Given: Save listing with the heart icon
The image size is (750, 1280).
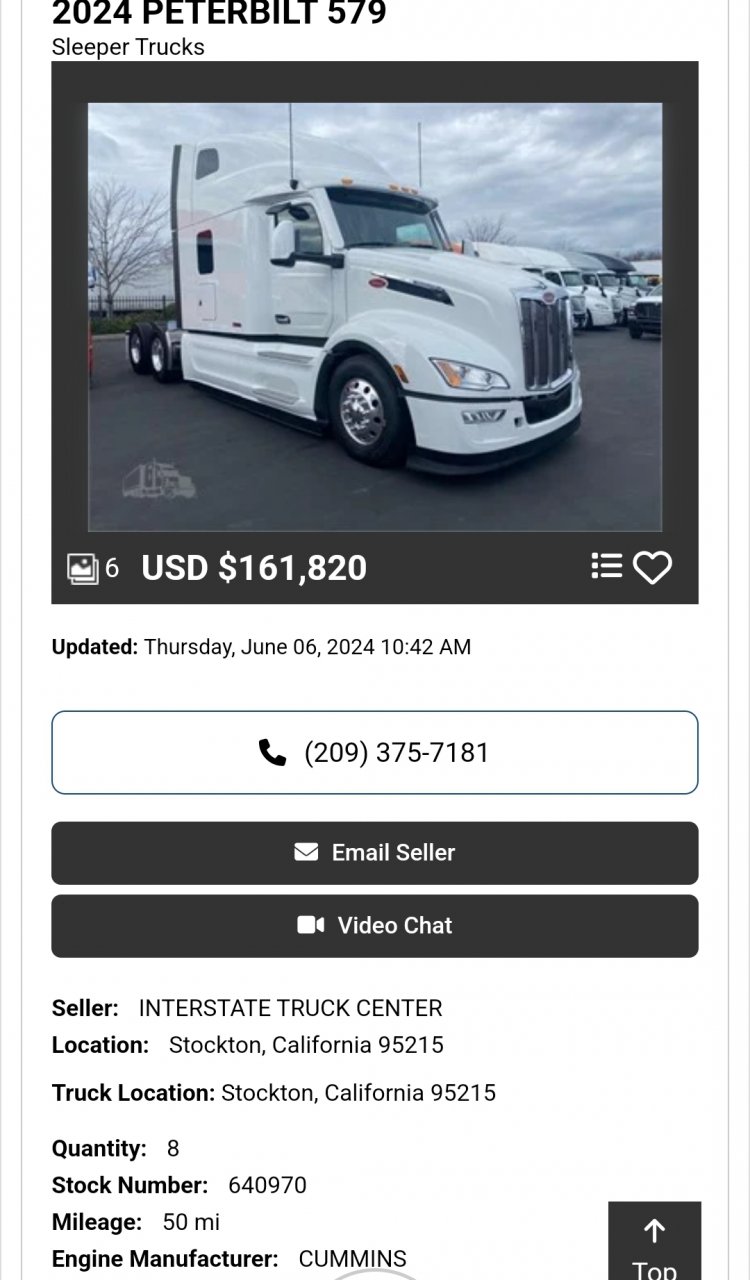Looking at the screenshot, I should point(653,568).
